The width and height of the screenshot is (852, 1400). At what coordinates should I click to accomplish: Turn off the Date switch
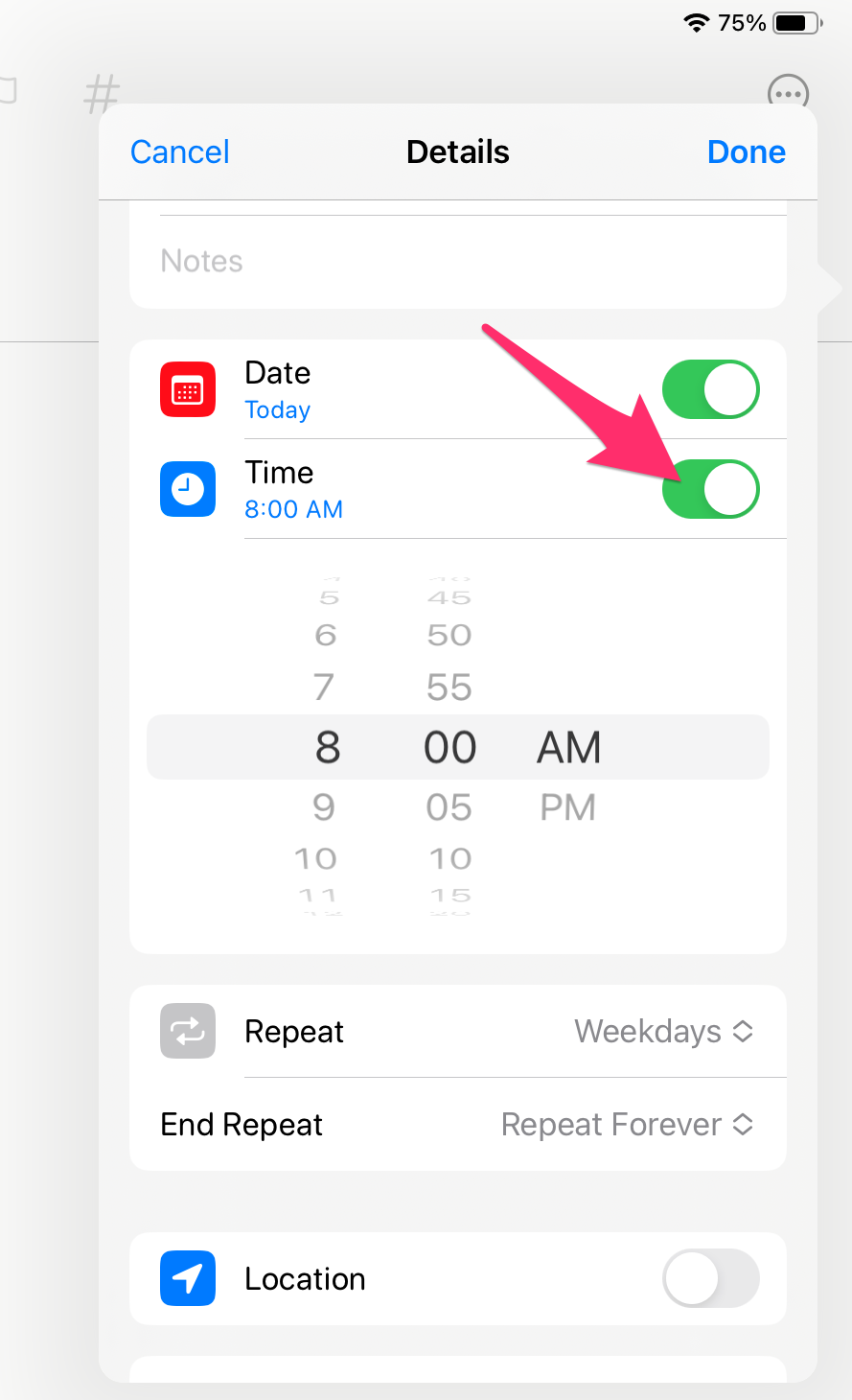[710, 389]
